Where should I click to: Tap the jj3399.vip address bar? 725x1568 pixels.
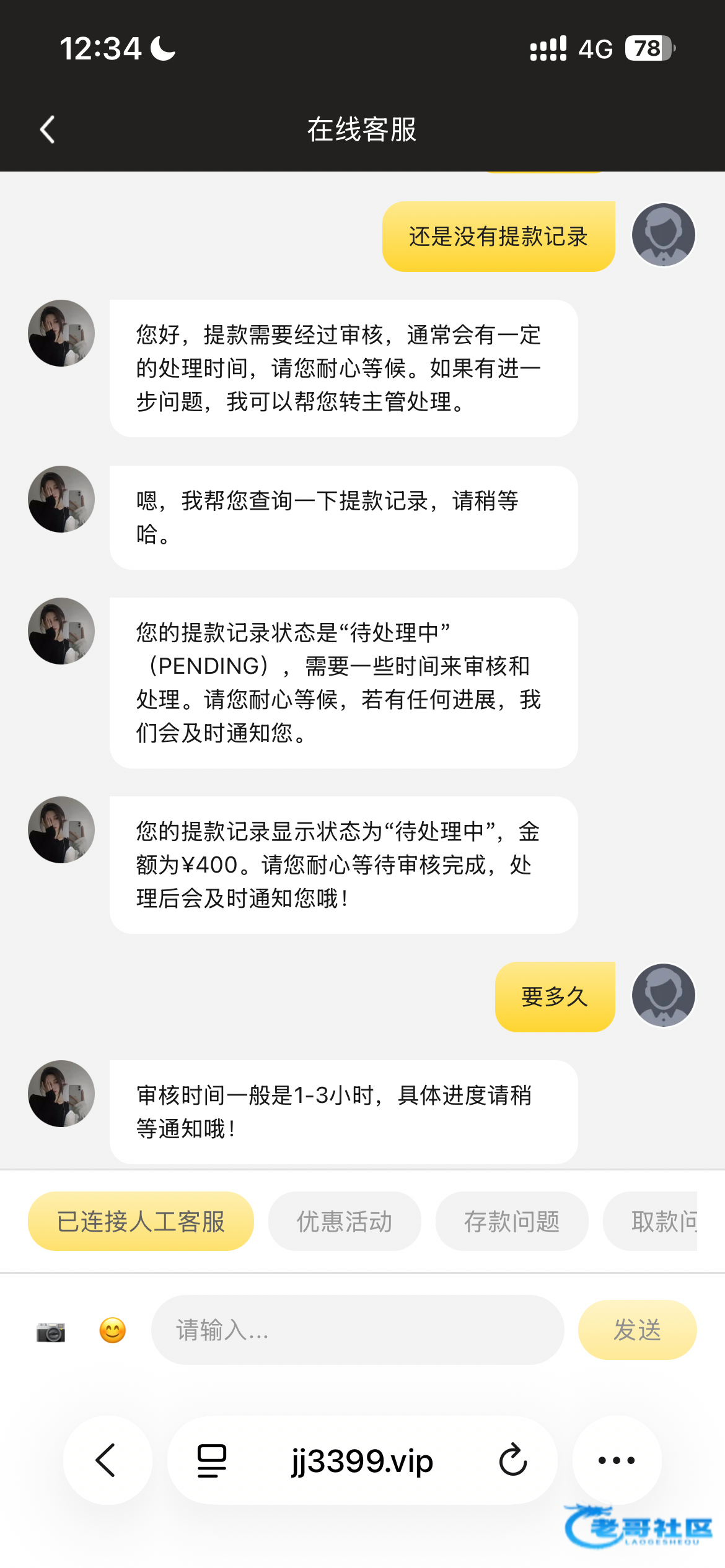(x=362, y=1460)
